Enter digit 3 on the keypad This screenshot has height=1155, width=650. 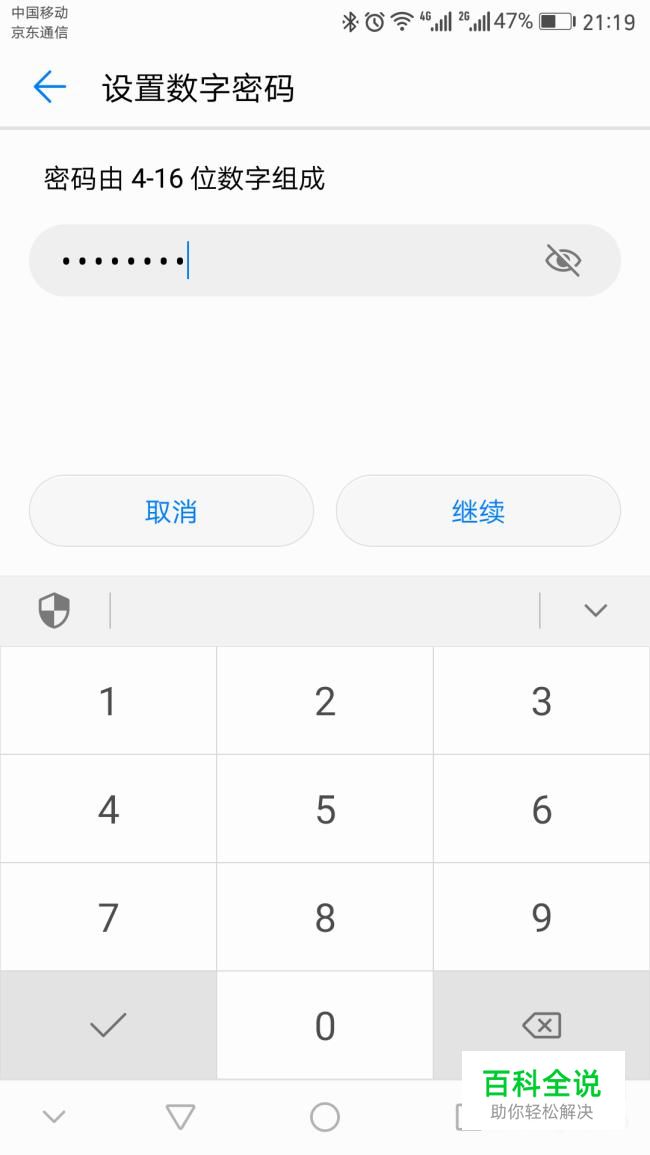pyautogui.click(x=542, y=701)
